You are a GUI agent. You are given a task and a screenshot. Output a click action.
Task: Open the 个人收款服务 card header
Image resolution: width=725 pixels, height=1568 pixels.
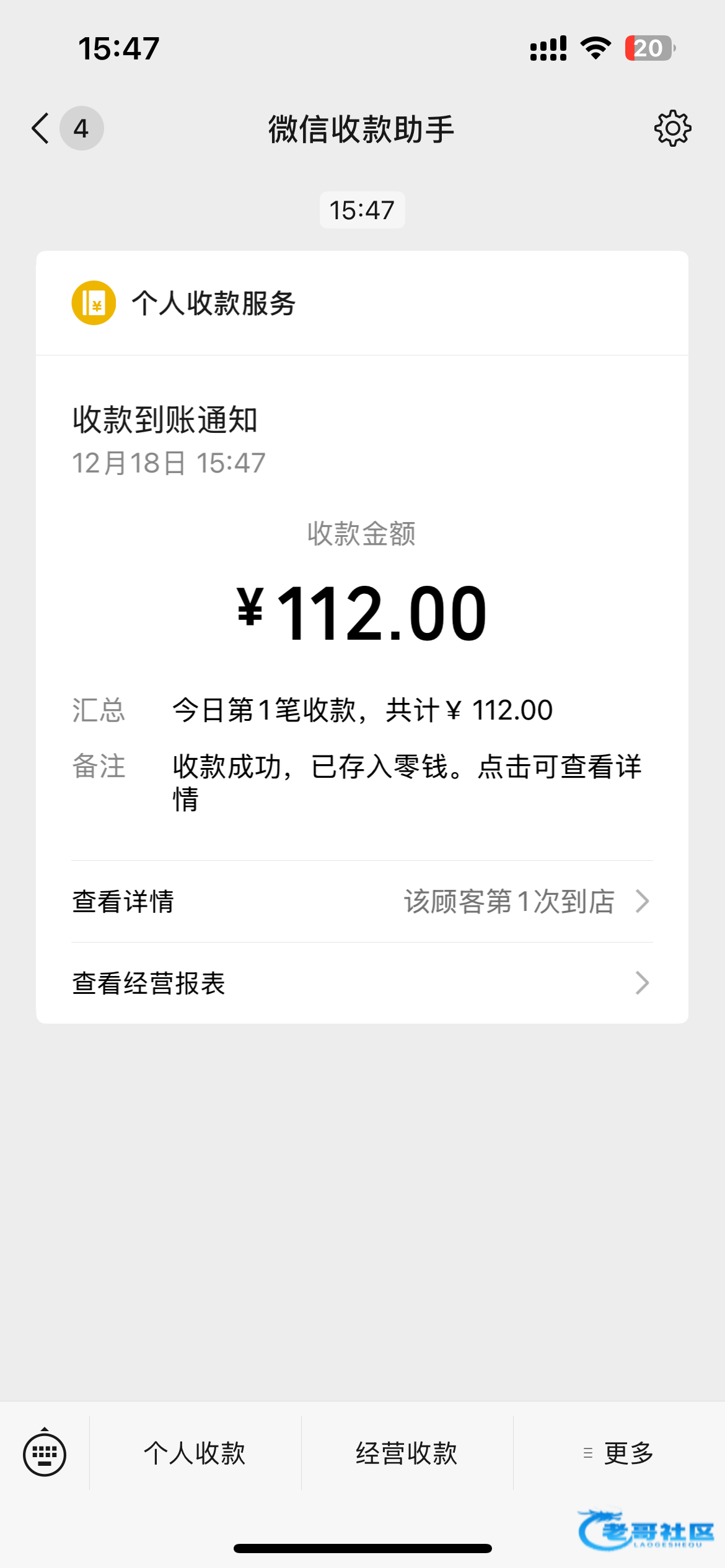(362, 303)
